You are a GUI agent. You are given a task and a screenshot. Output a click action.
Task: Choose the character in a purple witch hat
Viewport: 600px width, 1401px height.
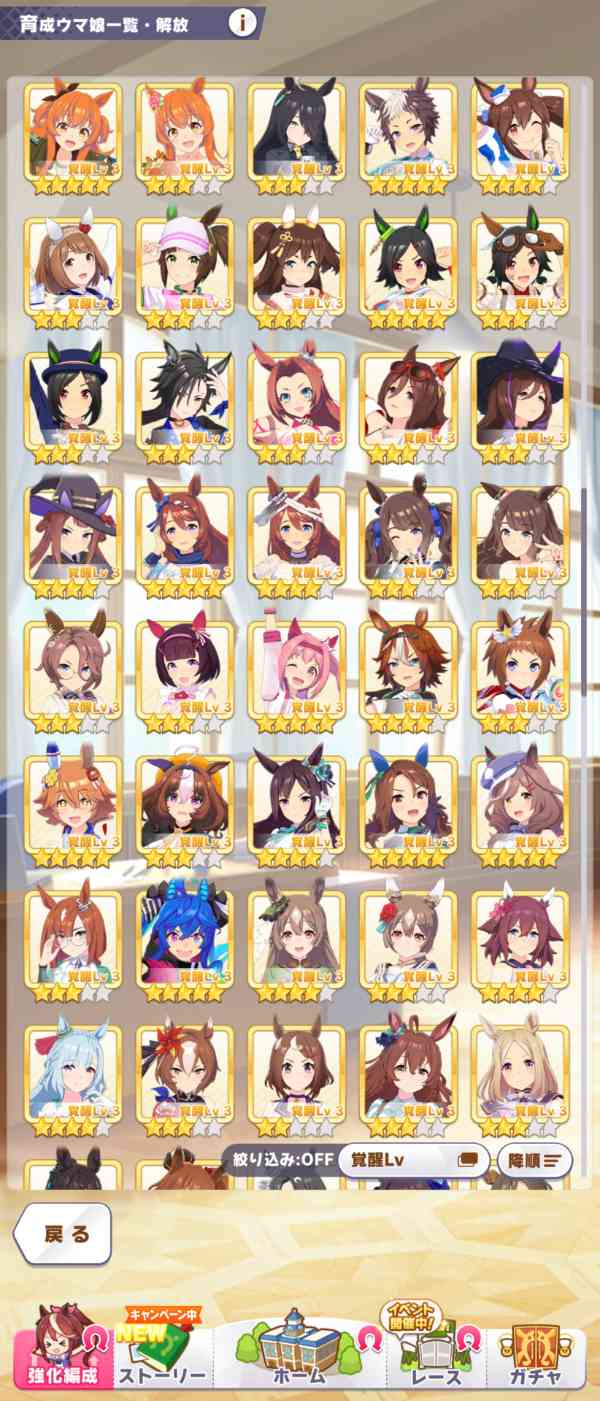(520, 400)
